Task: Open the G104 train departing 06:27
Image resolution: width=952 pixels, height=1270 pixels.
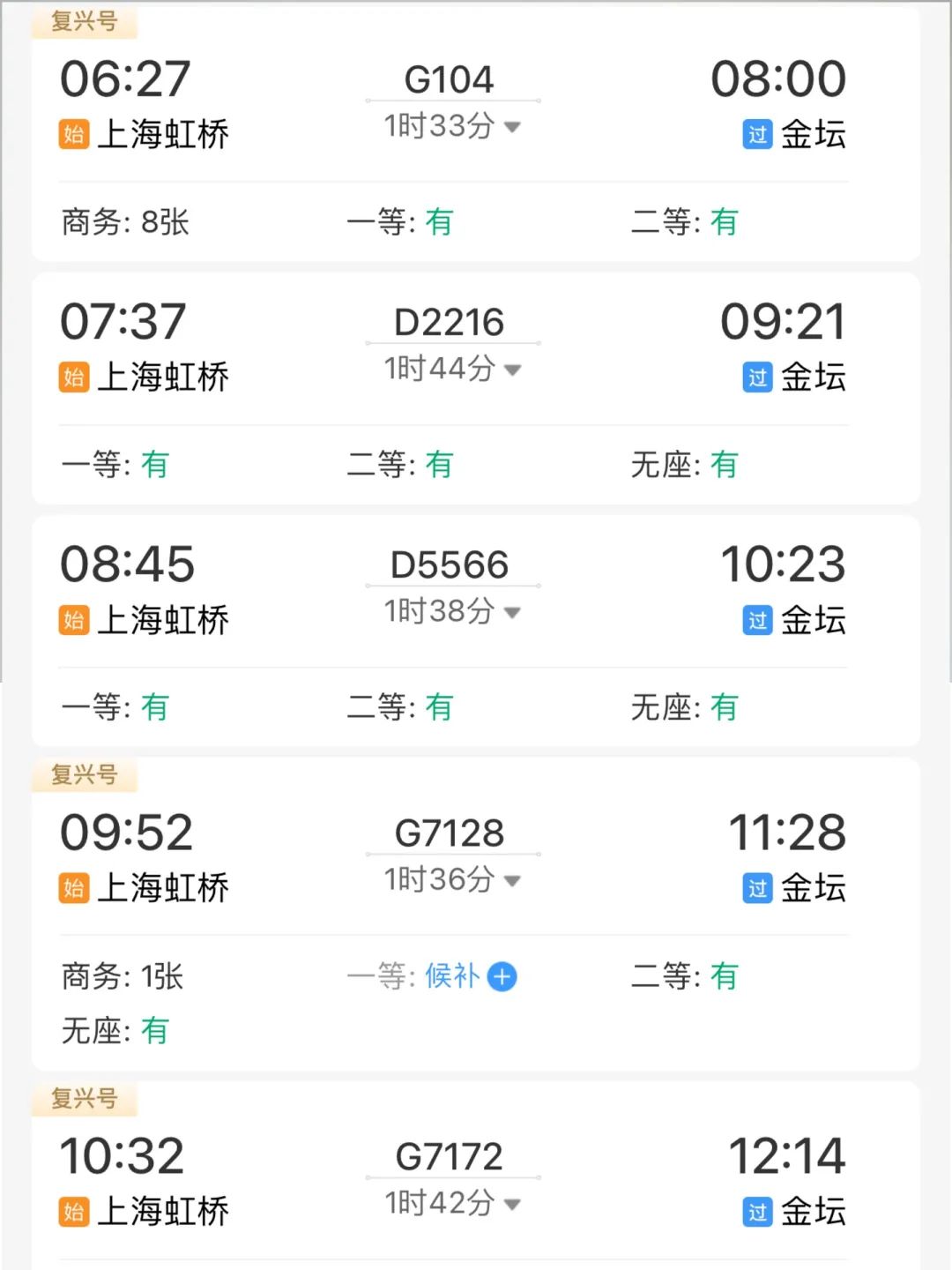Action: (x=449, y=79)
